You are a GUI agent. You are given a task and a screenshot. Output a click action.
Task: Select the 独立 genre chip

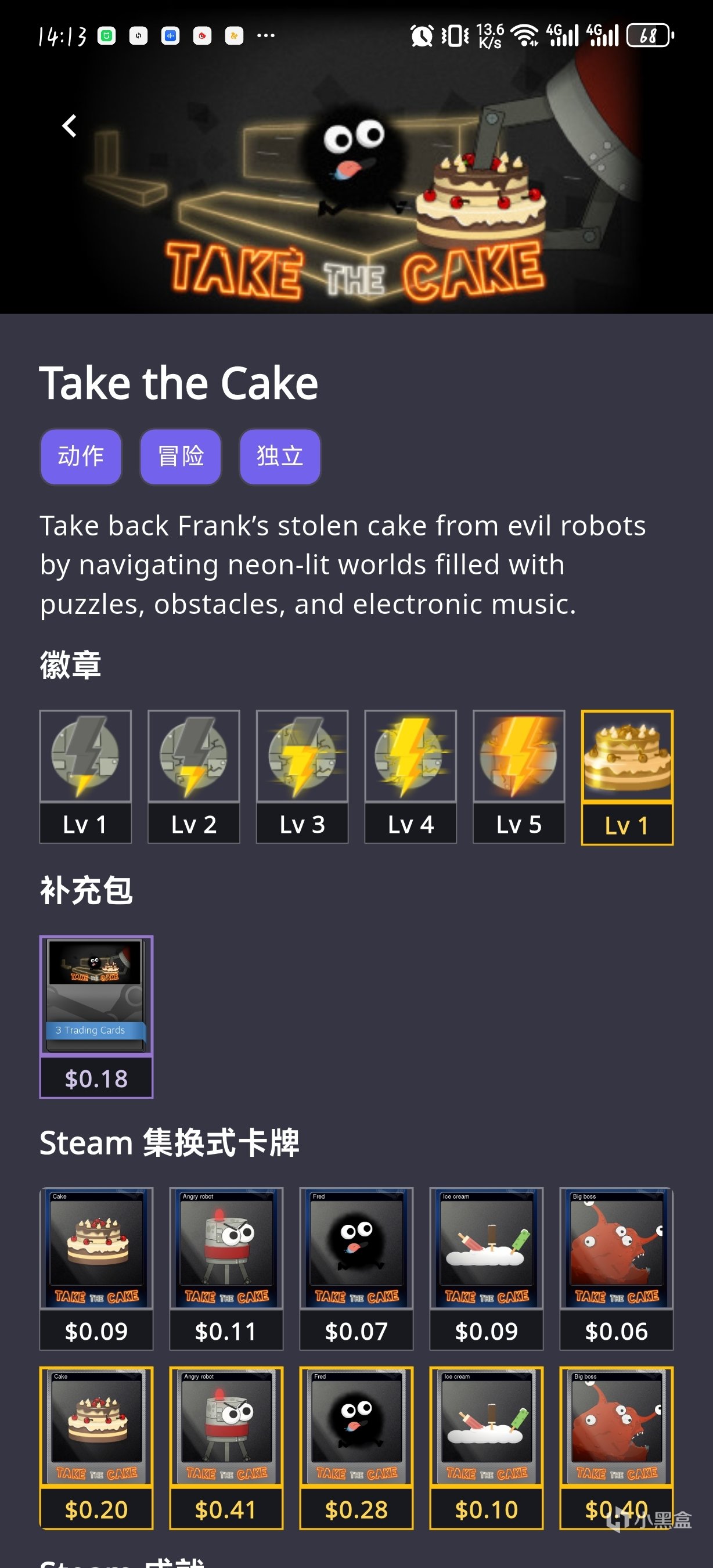tap(280, 456)
